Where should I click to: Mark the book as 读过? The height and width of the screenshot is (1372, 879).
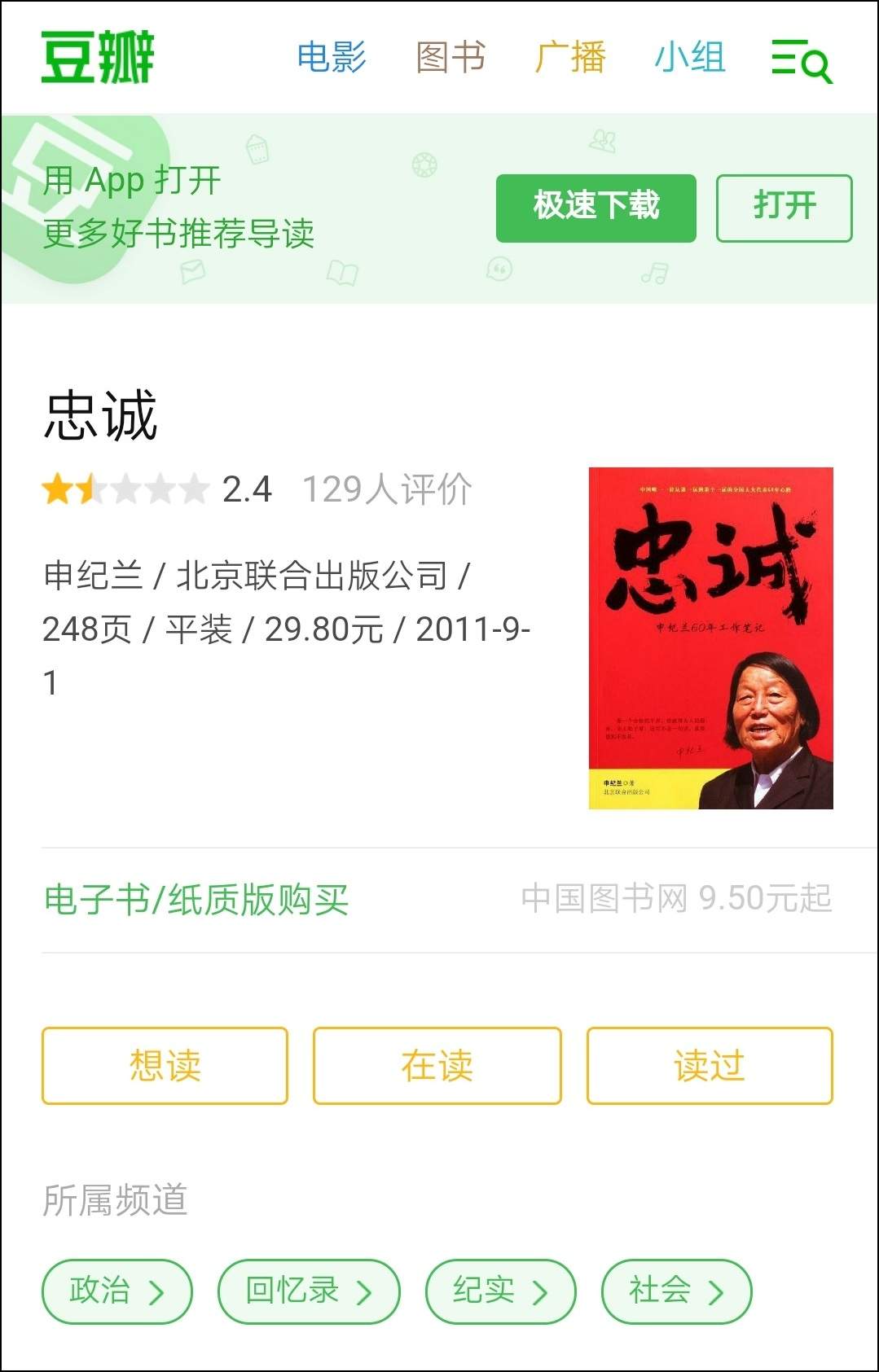pyautogui.click(x=710, y=1065)
